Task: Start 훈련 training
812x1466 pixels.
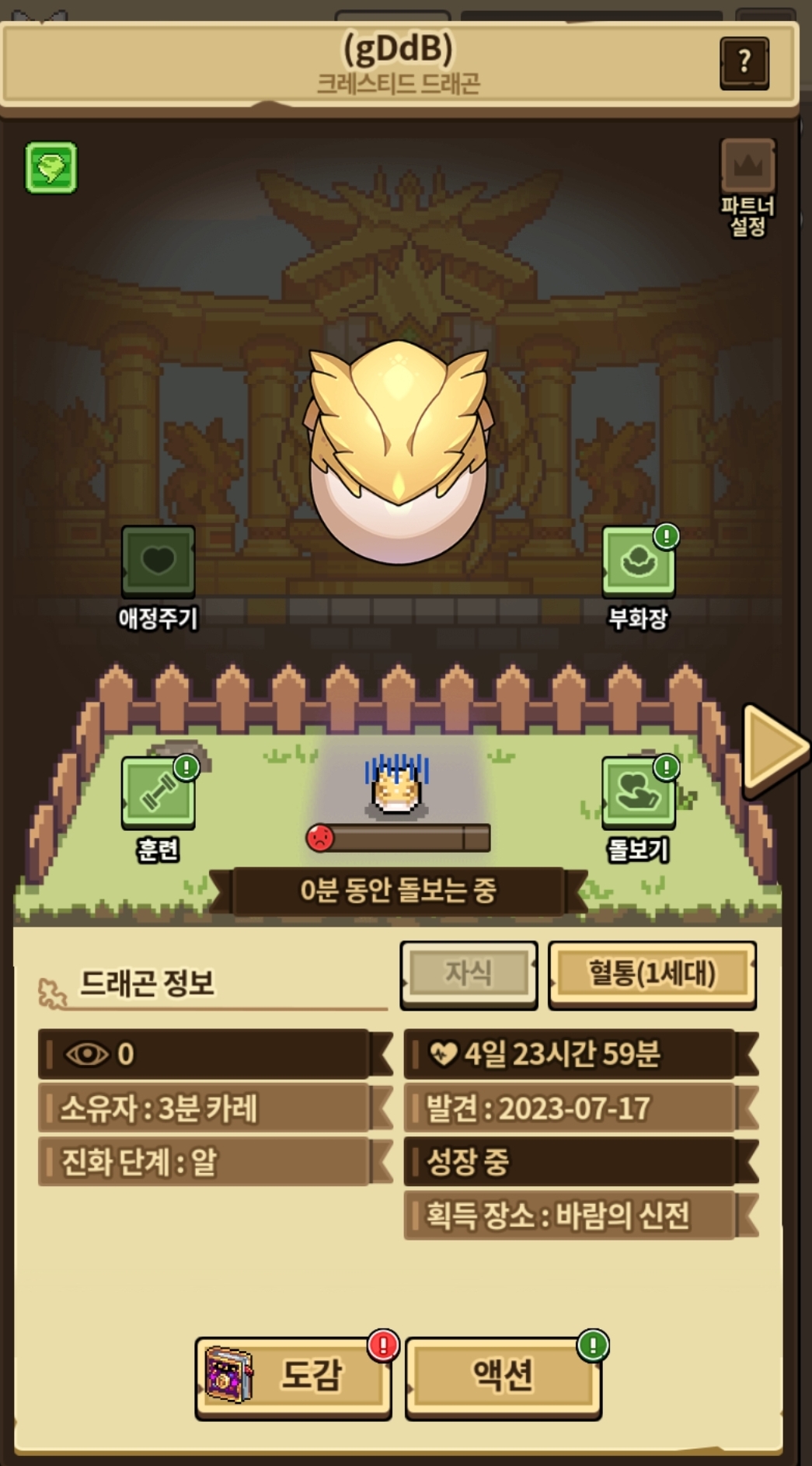Action: [x=159, y=794]
